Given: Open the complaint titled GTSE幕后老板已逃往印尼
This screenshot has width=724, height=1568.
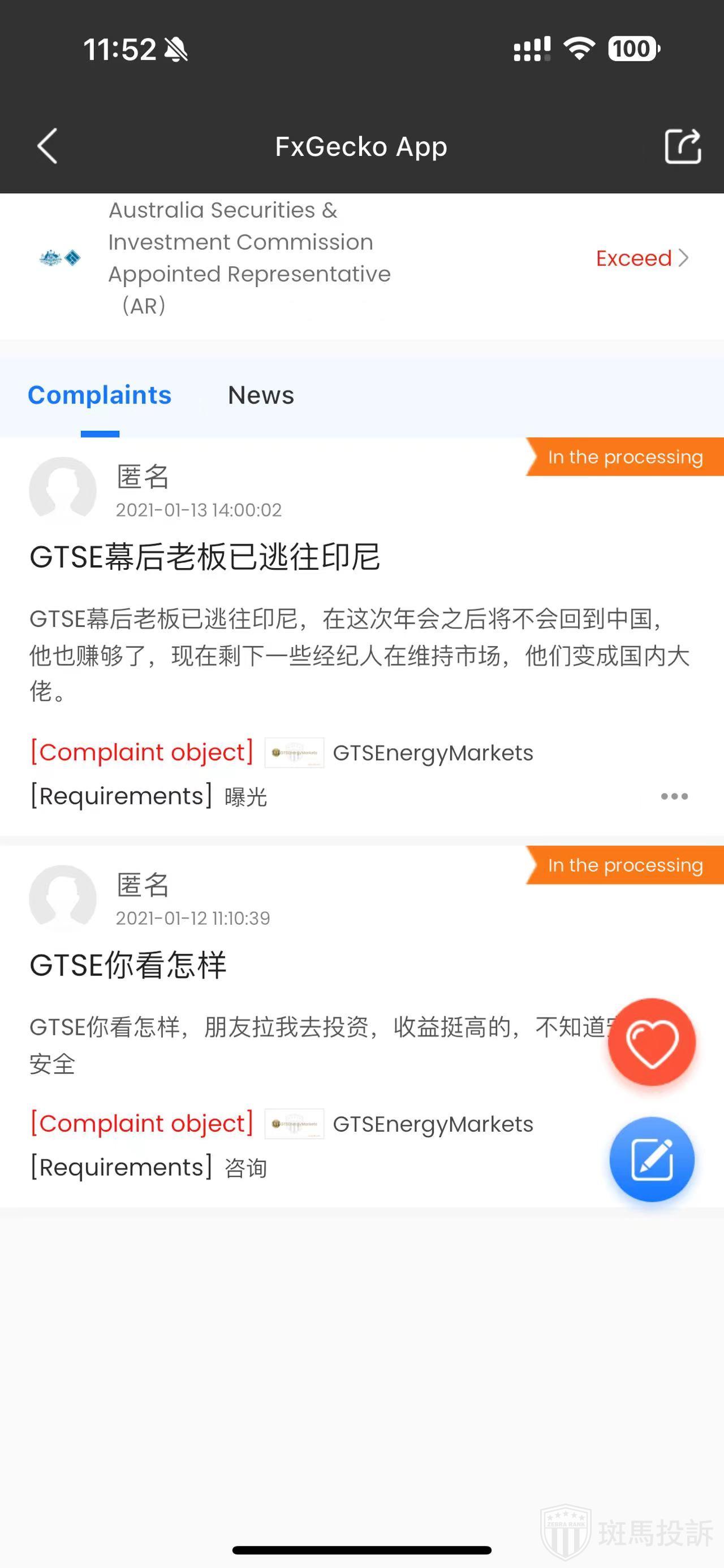Looking at the screenshot, I should (x=205, y=556).
